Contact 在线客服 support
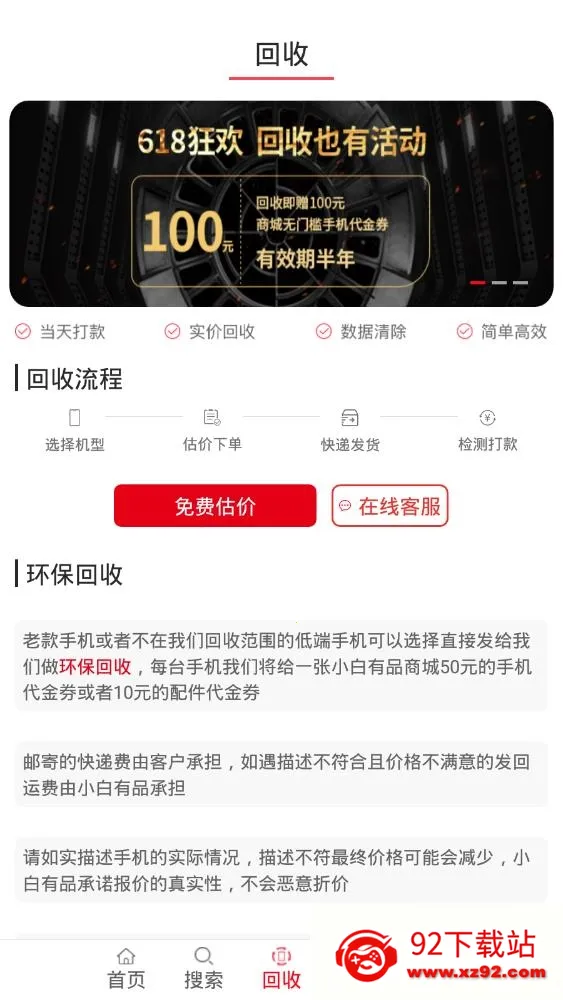 point(390,506)
